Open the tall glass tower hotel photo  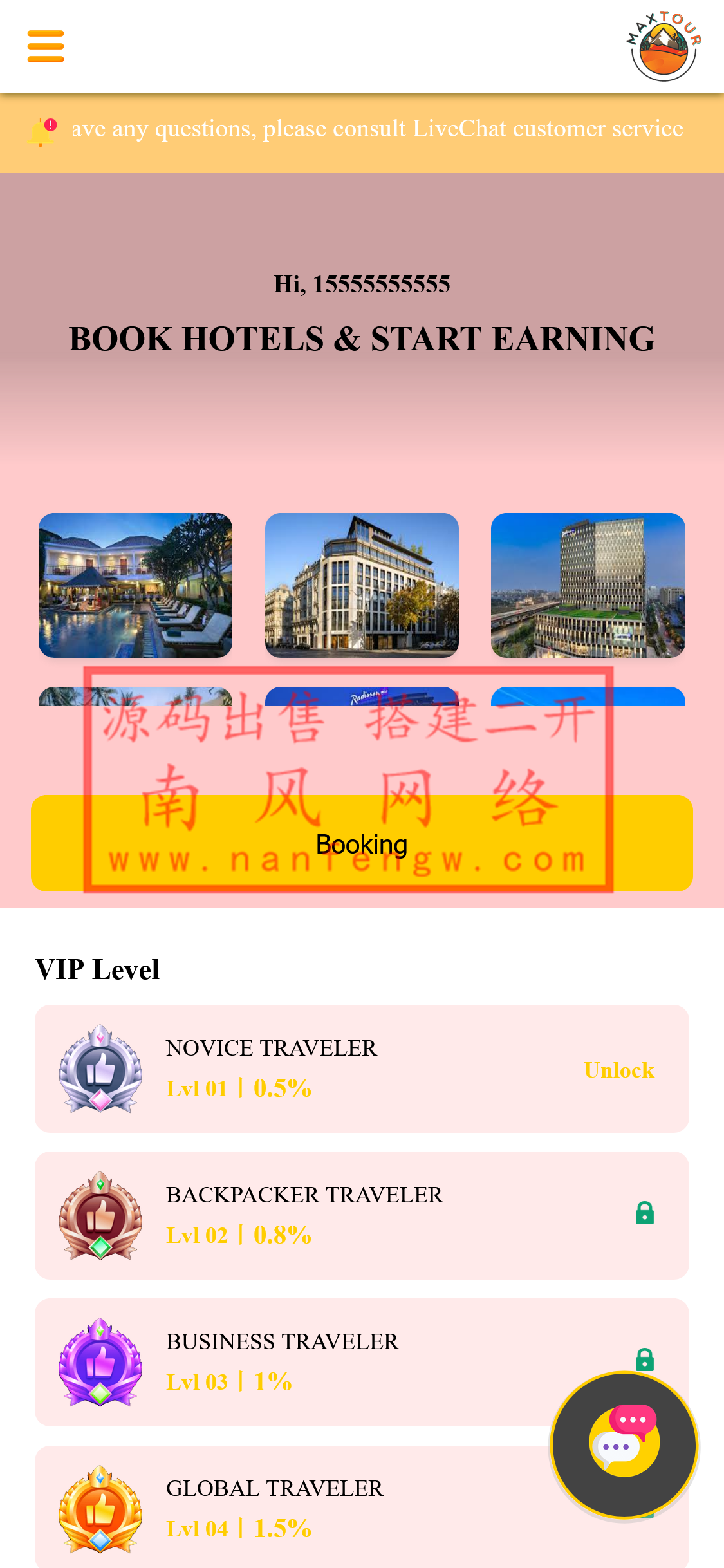[588, 585]
